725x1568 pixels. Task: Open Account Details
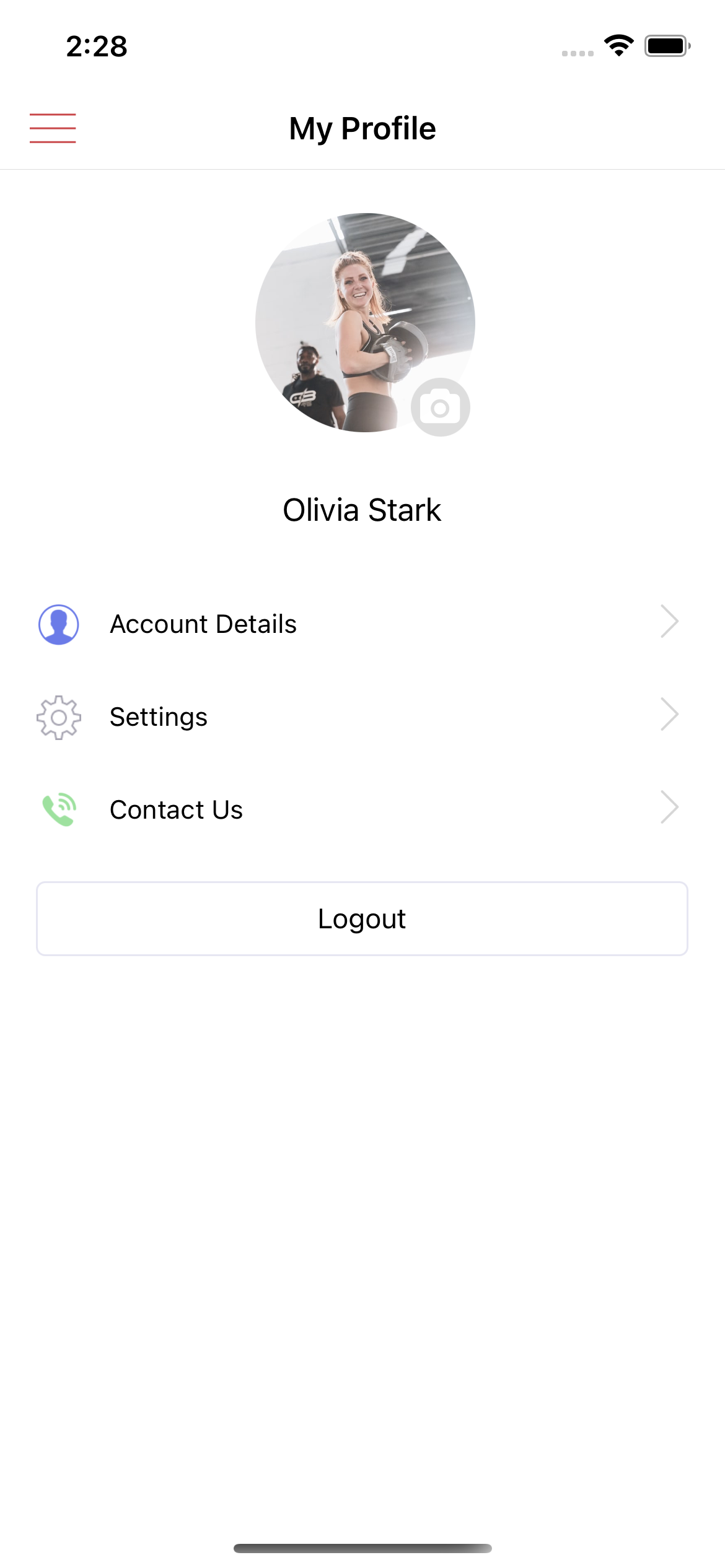(x=362, y=624)
